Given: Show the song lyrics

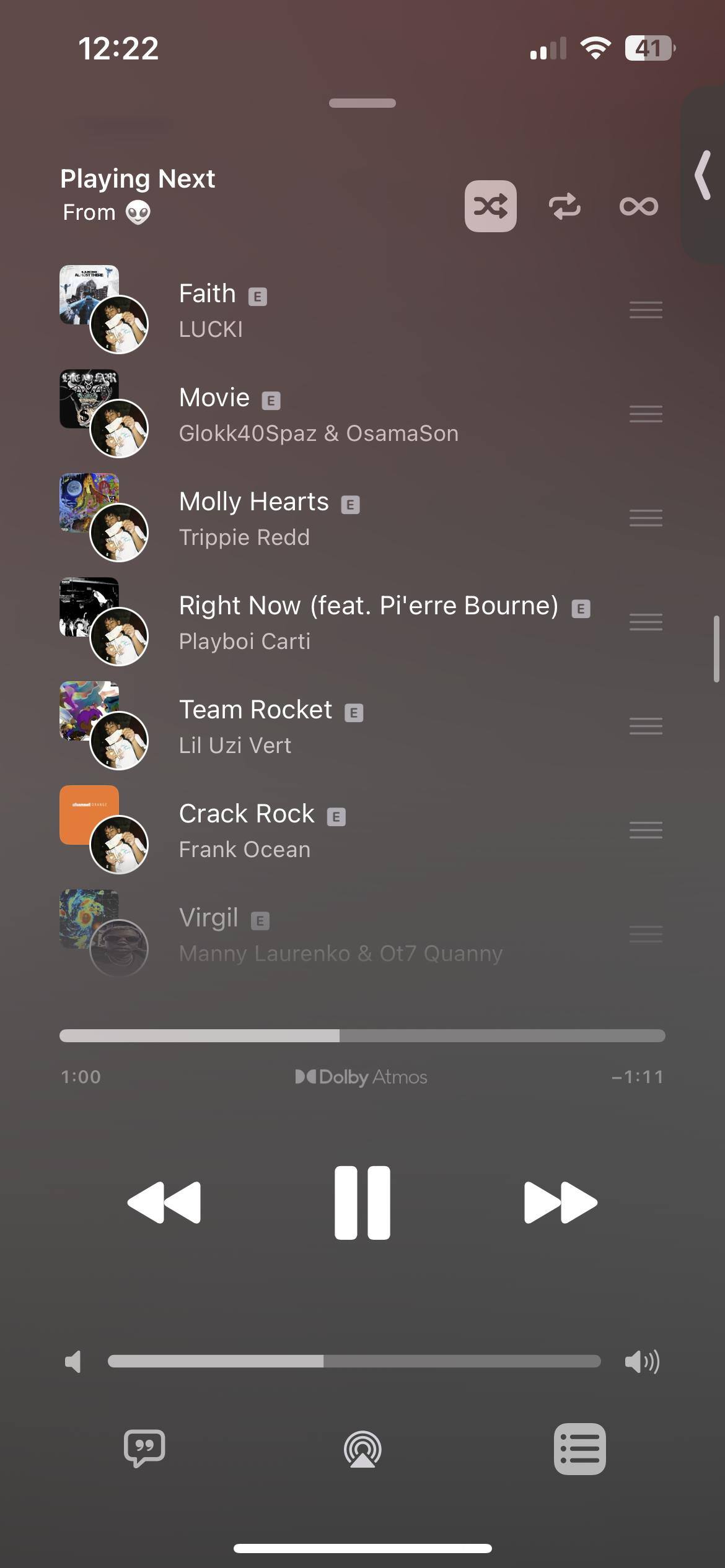Looking at the screenshot, I should click(144, 1449).
